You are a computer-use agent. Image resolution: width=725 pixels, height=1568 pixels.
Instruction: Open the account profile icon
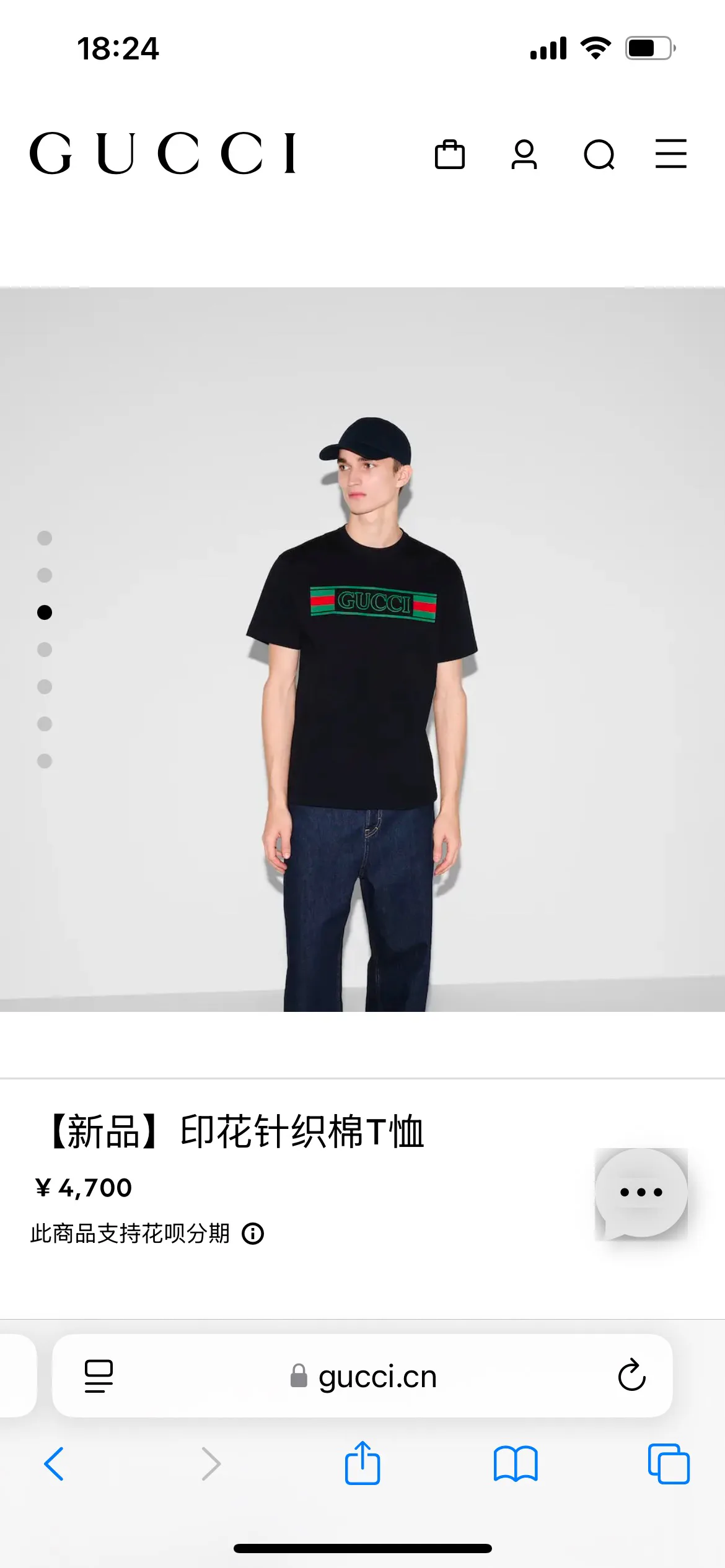pos(524,154)
